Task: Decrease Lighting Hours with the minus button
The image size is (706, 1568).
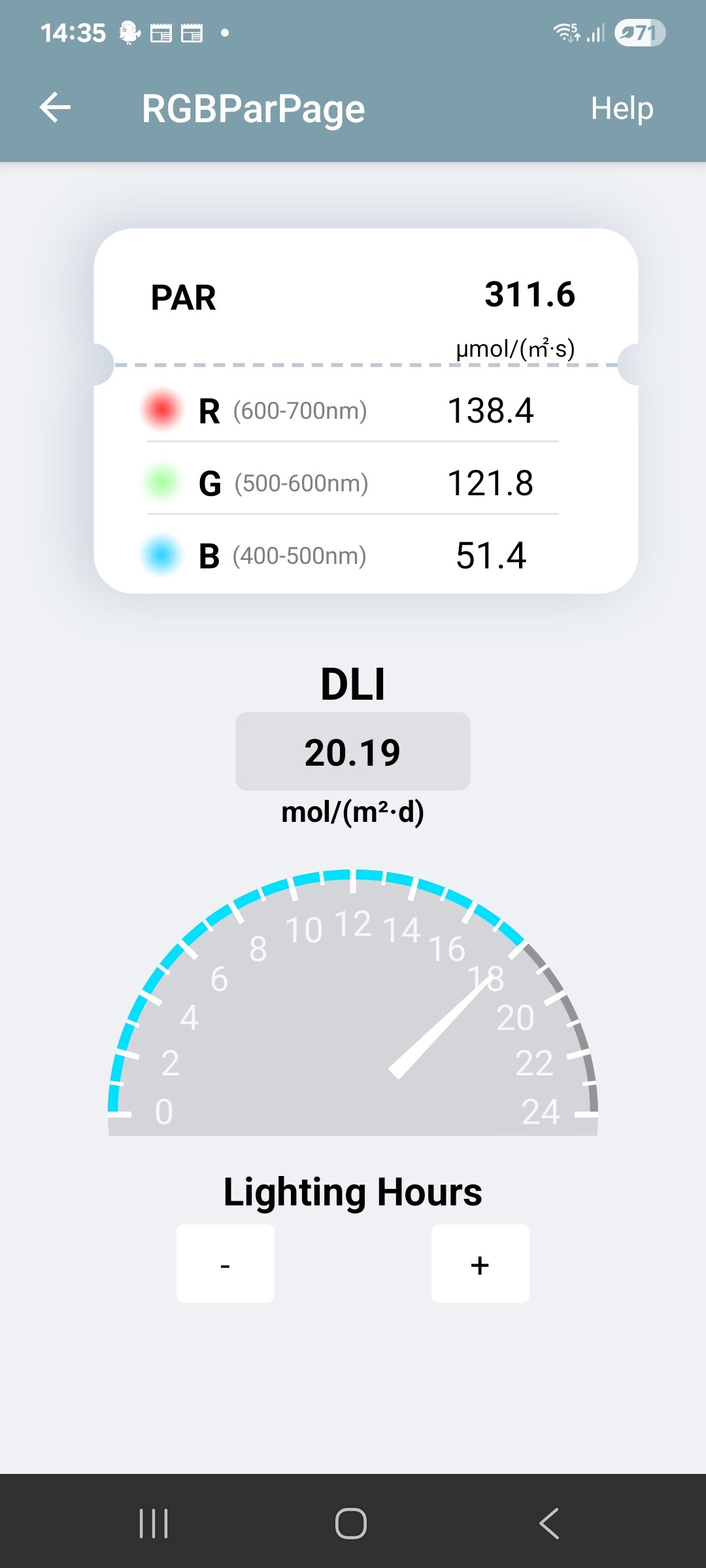Action: click(x=226, y=1264)
